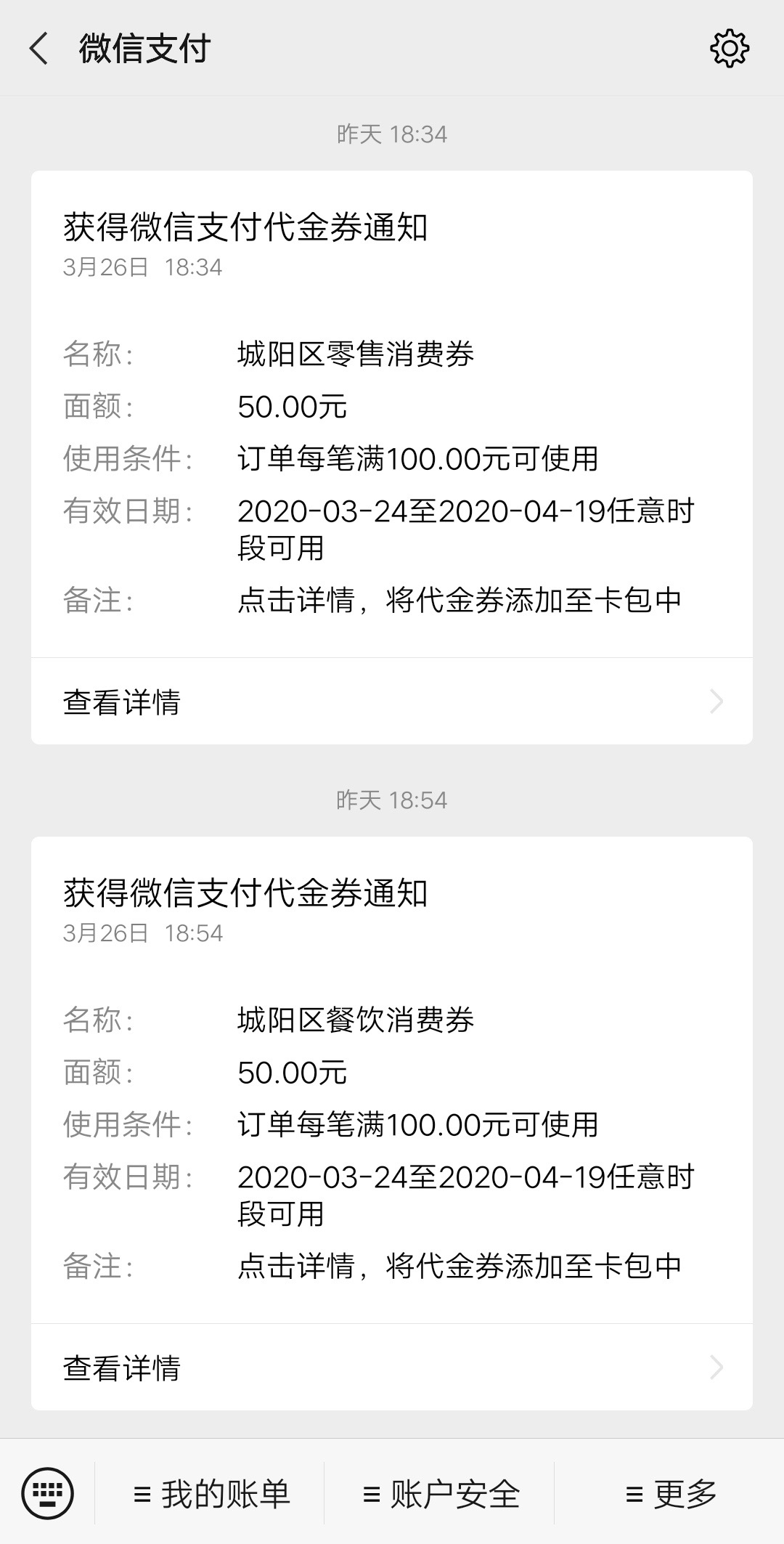
Task: Tap the 昨天 18:34 timestamp
Action: [392, 134]
